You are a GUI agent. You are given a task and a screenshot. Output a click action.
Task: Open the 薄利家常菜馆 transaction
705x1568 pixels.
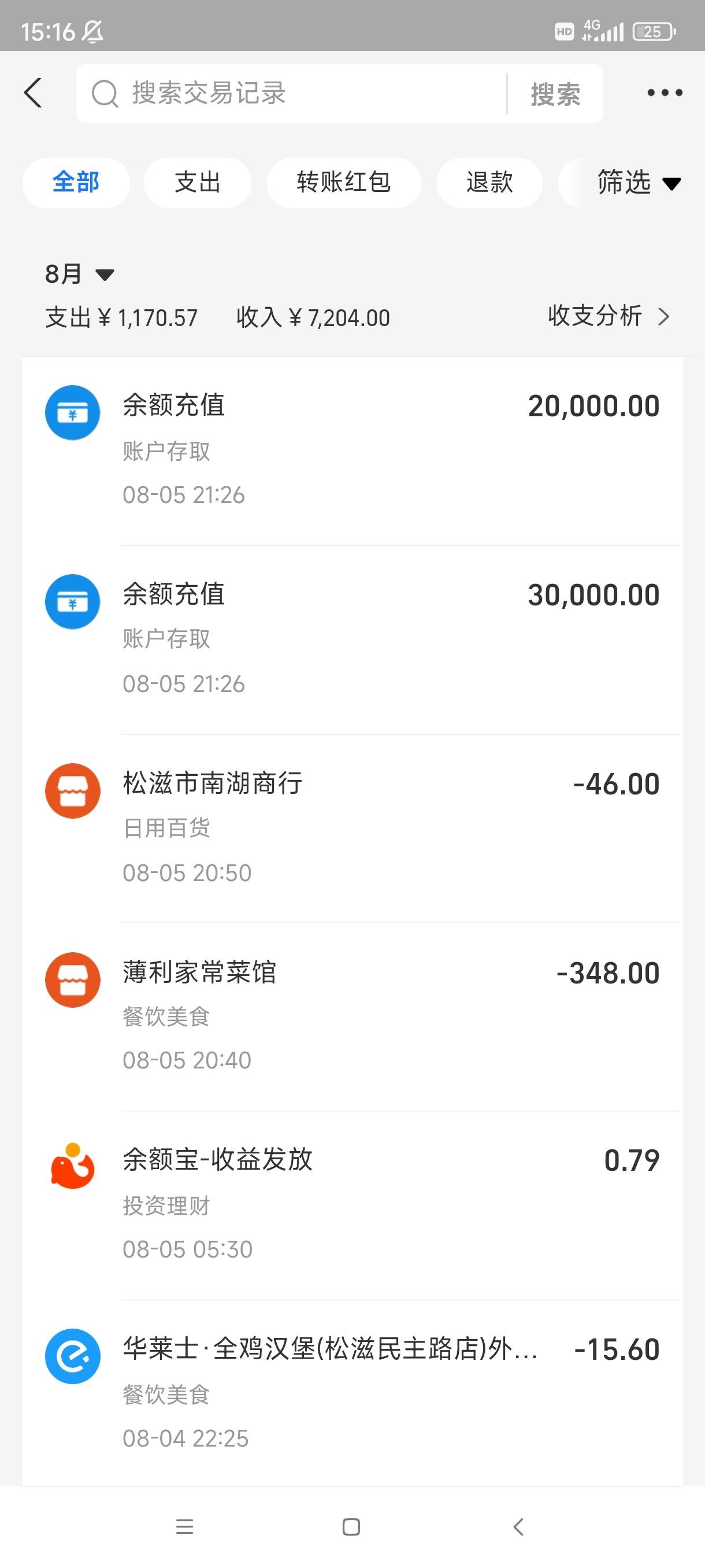point(353,1016)
